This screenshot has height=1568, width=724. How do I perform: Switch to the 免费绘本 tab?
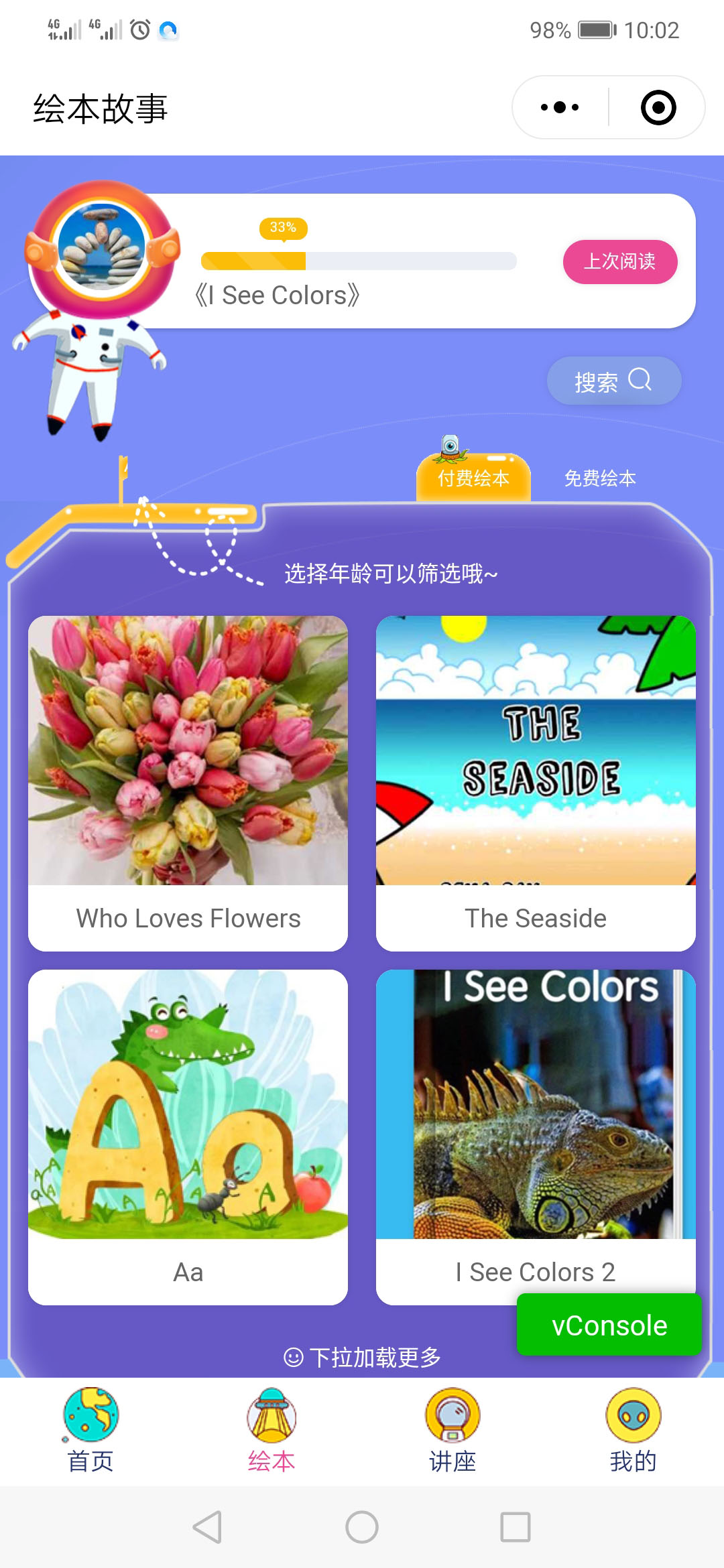coord(600,478)
